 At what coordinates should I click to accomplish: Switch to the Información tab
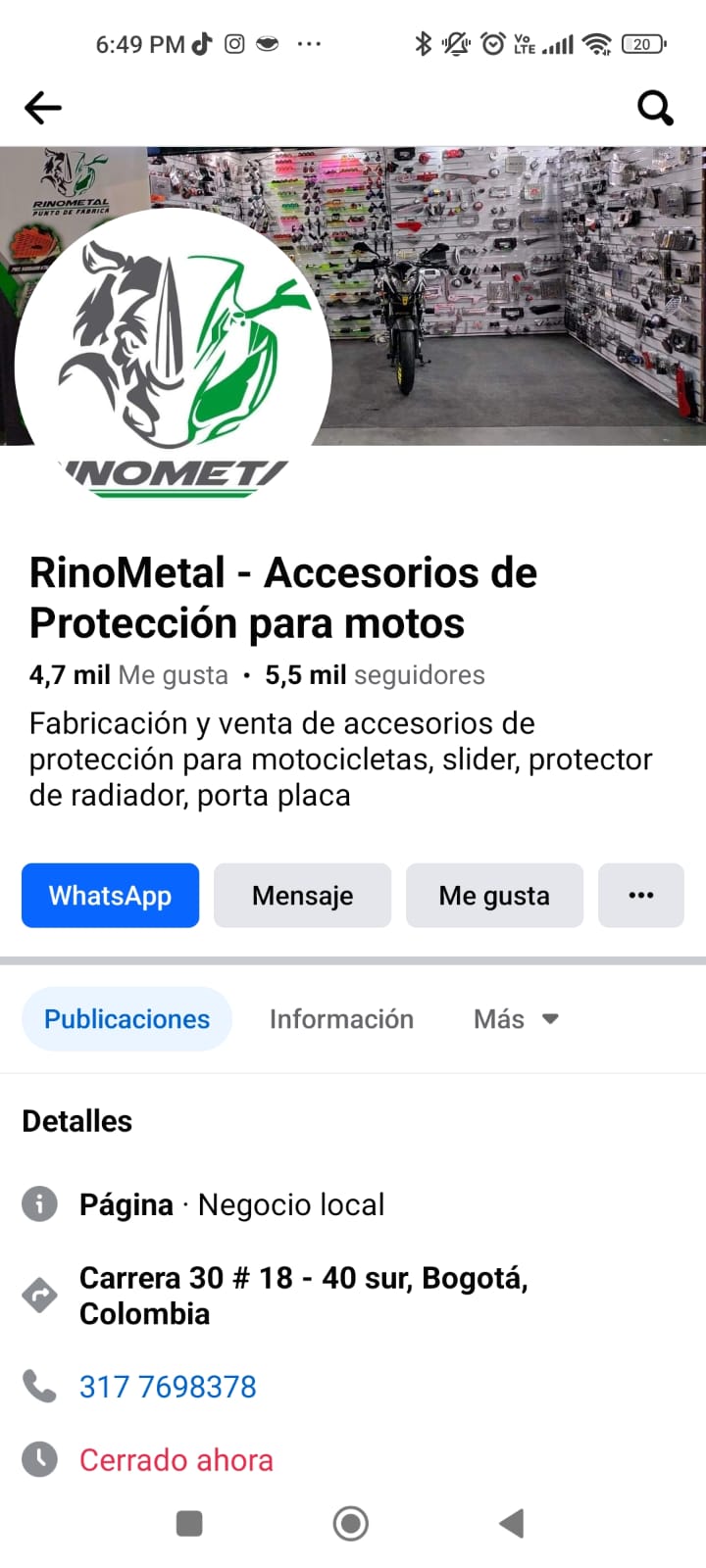point(341,1019)
